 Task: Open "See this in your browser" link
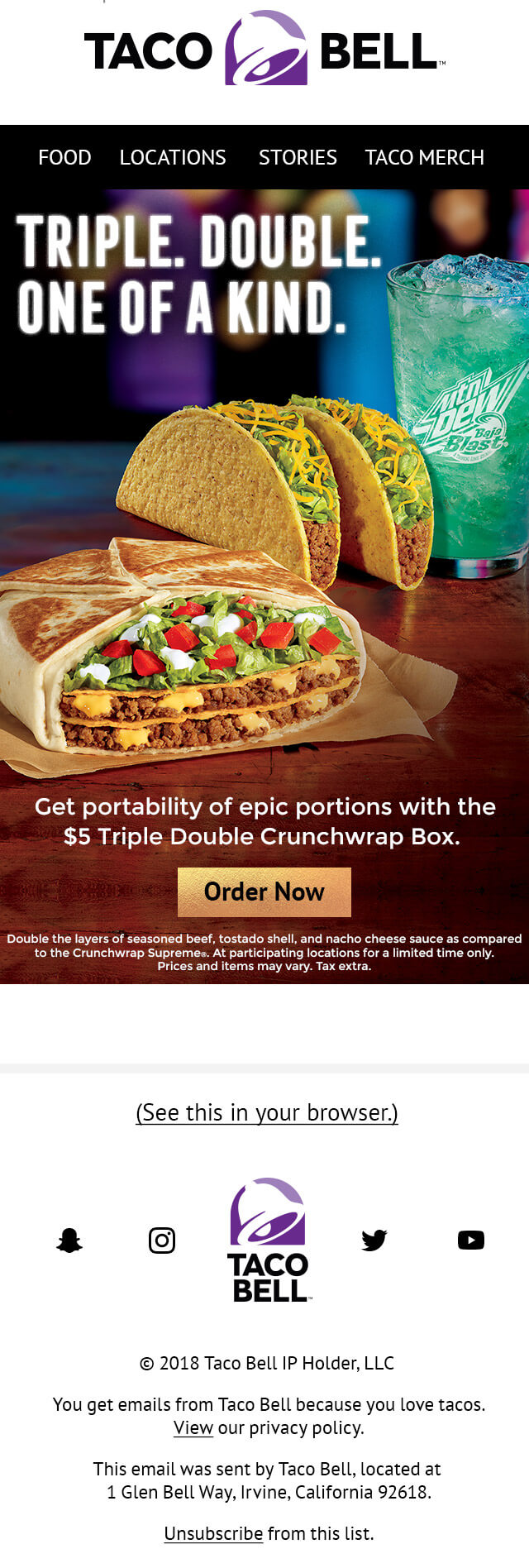click(x=266, y=1112)
